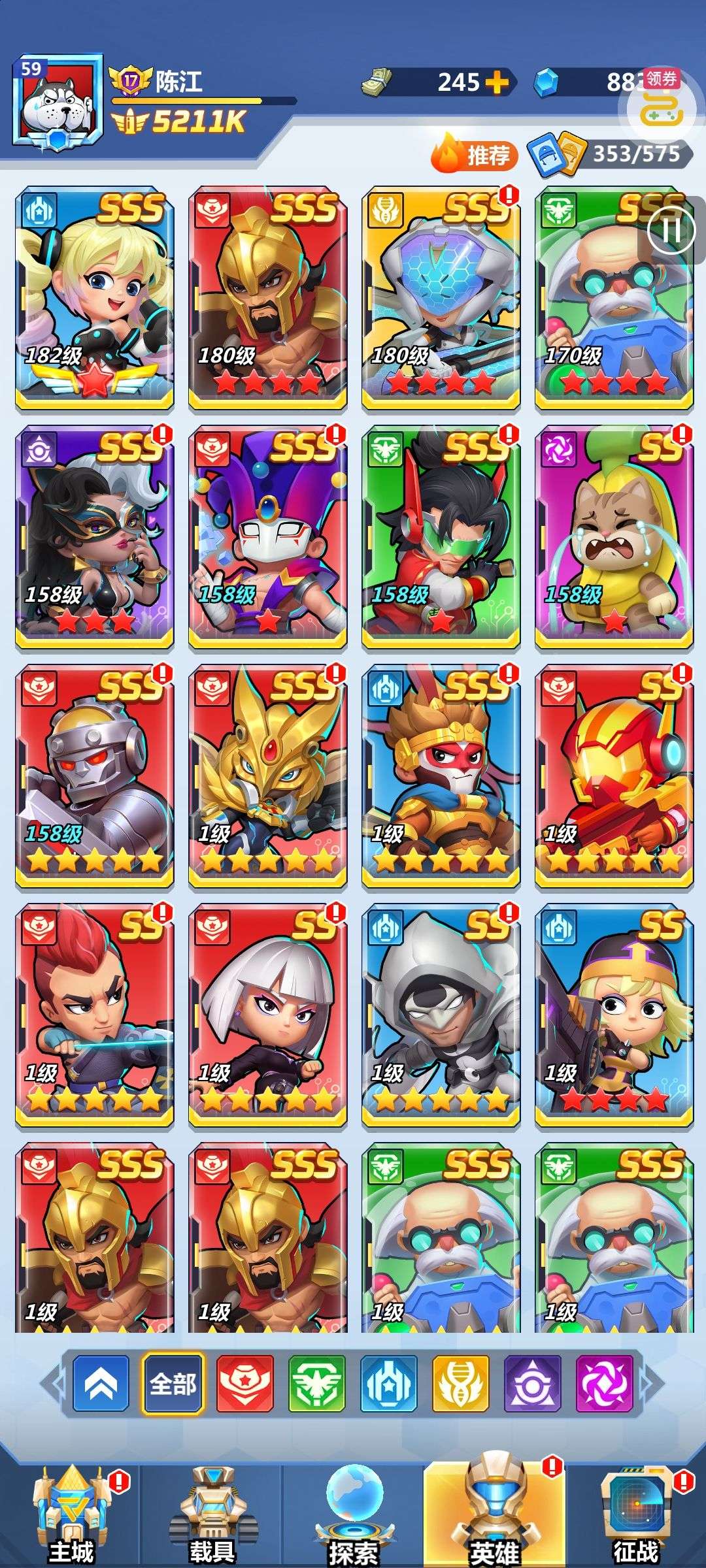This screenshot has width=706, height=1568.
Task: Open the level 170 old scientist hero card
Action: coord(614,299)
